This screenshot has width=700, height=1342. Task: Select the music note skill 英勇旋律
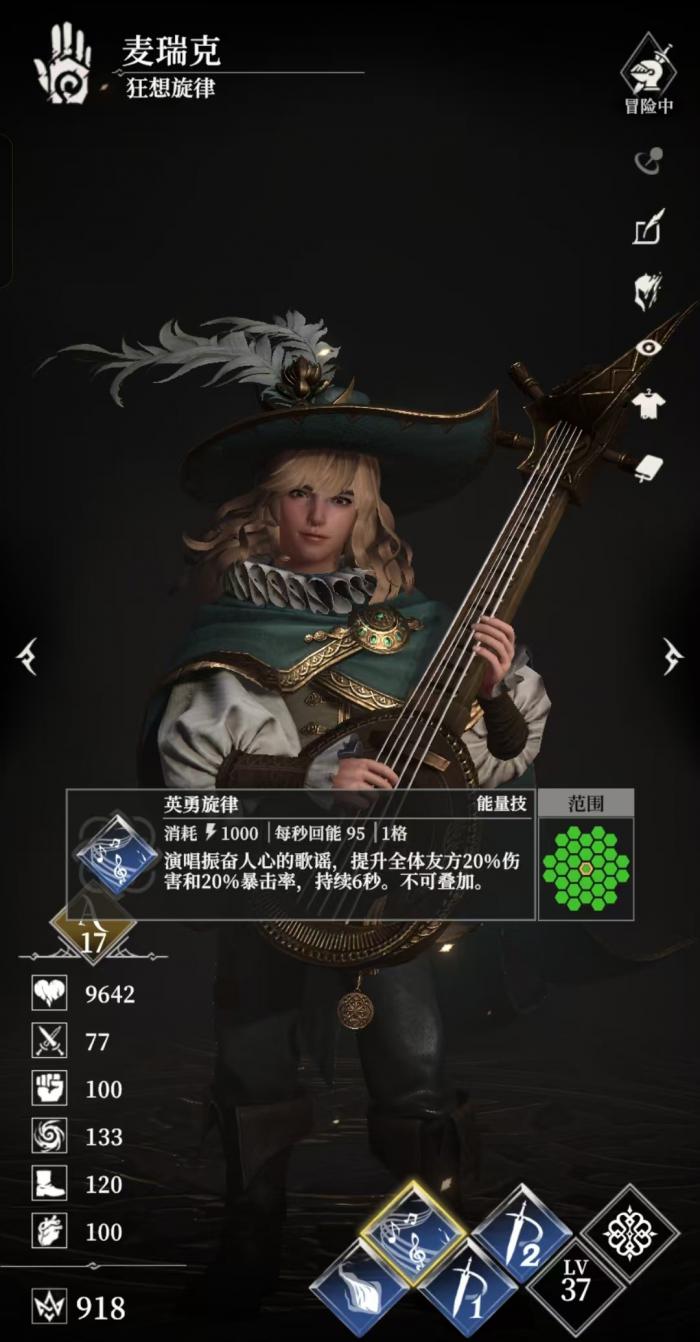414,1230
